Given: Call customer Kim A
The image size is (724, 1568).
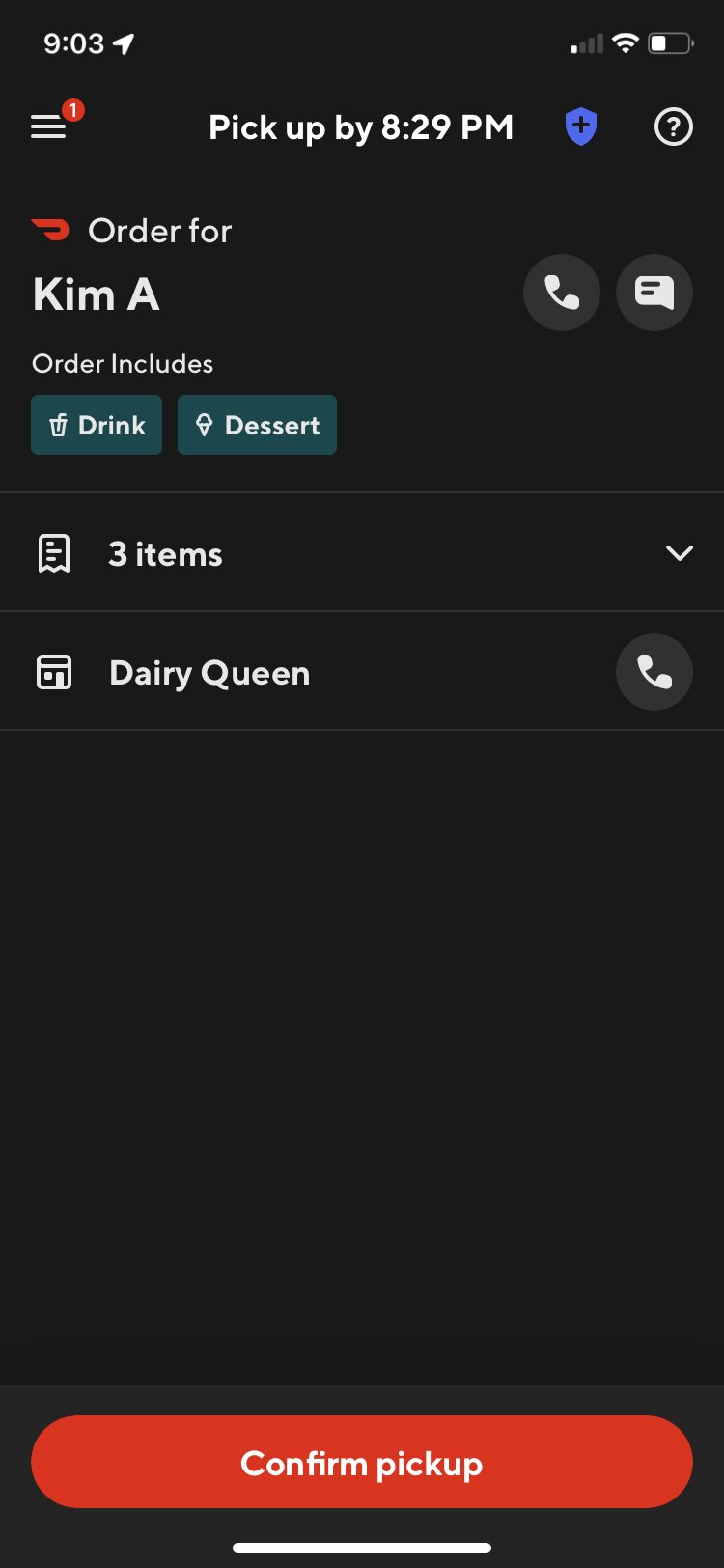Looking at the screenshot, I should tap(562, 293).
